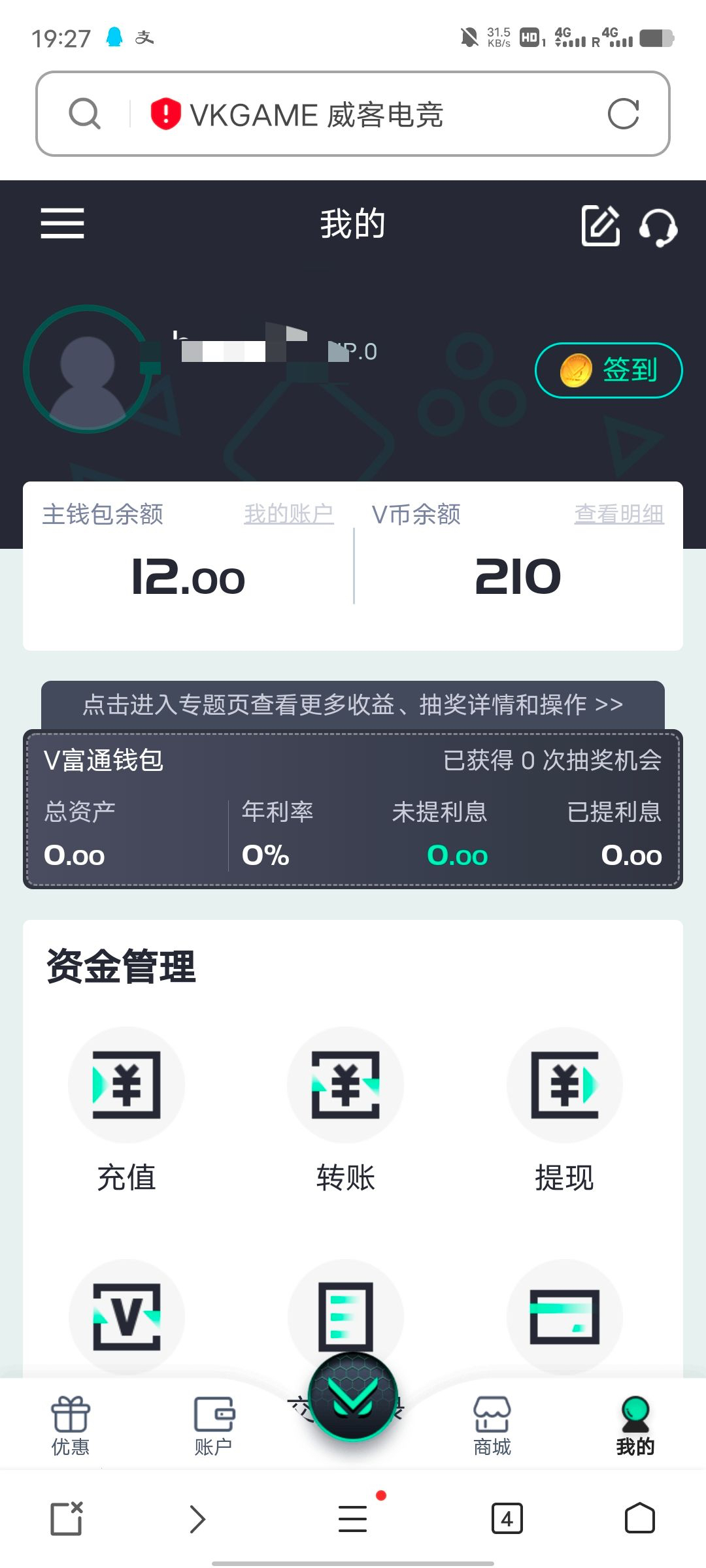Switch to the 商城 tab
This screenshot has width=706, height=1568.
[x=492, y=1426]
